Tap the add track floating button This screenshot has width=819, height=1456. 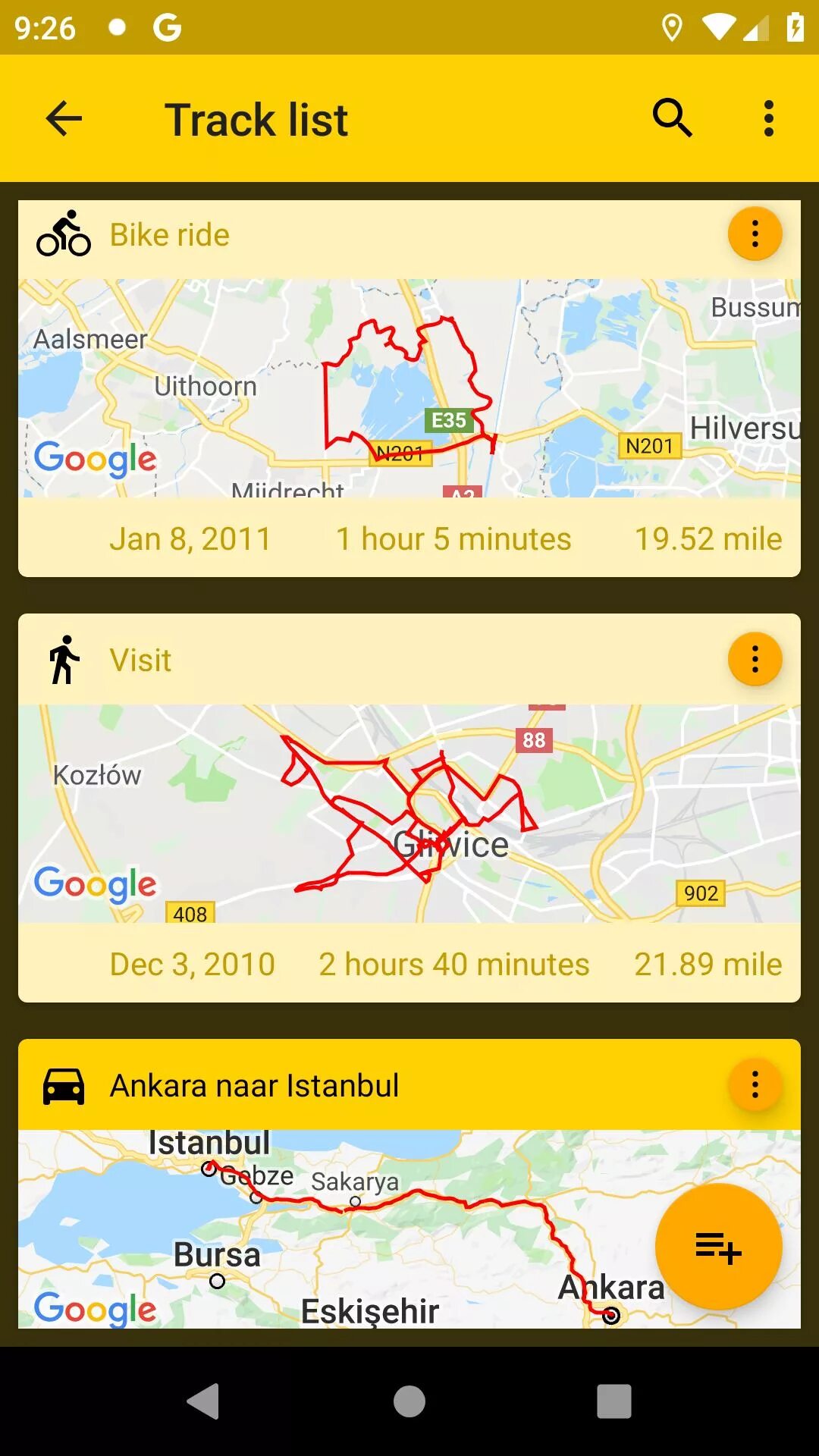click(x=718, y=1247)
